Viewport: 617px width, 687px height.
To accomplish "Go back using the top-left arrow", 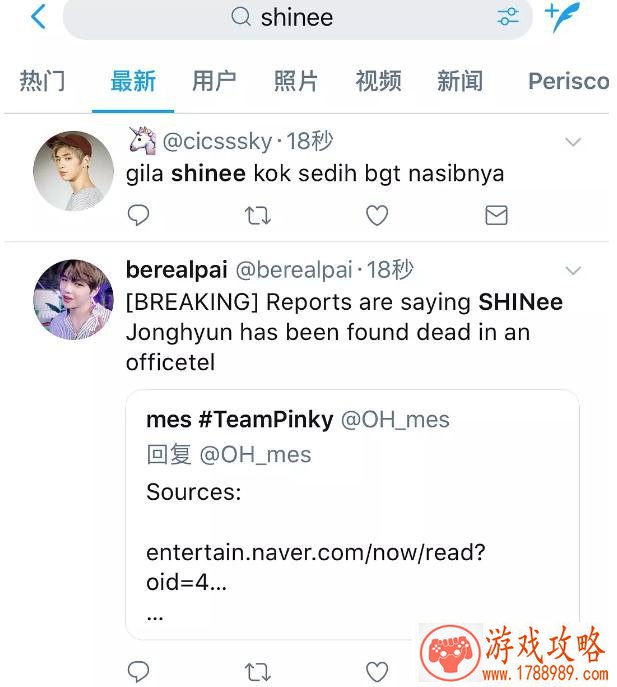I will [38, 17].
